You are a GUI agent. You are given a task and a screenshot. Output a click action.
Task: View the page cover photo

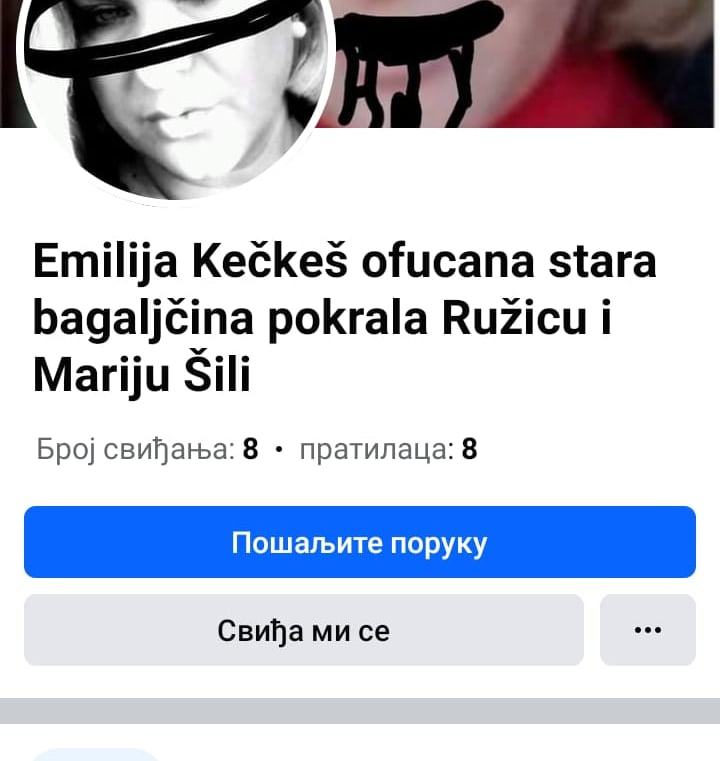tap(530, 60)
